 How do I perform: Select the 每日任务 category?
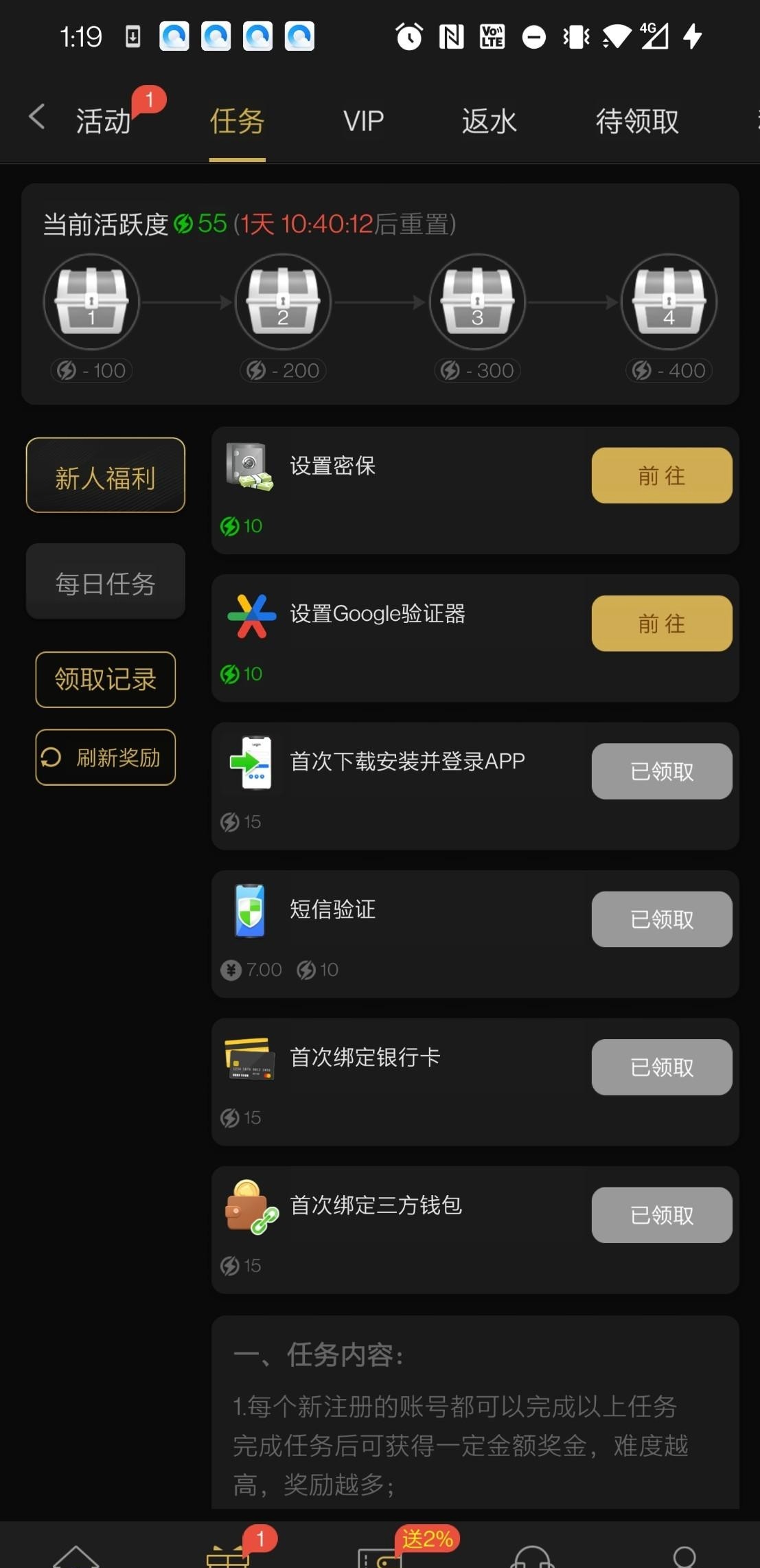coord(106,582)
